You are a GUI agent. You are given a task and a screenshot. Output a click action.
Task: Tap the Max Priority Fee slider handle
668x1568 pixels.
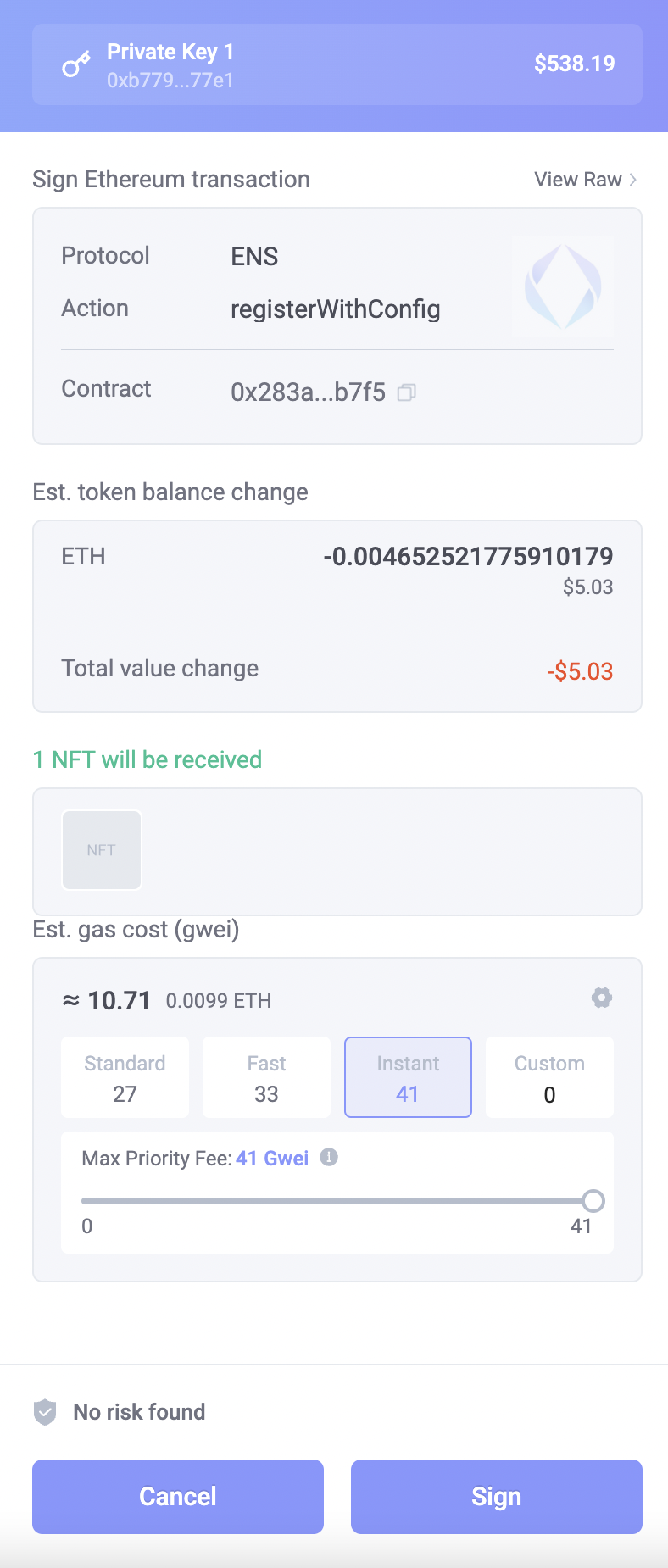click(593, 1200)
